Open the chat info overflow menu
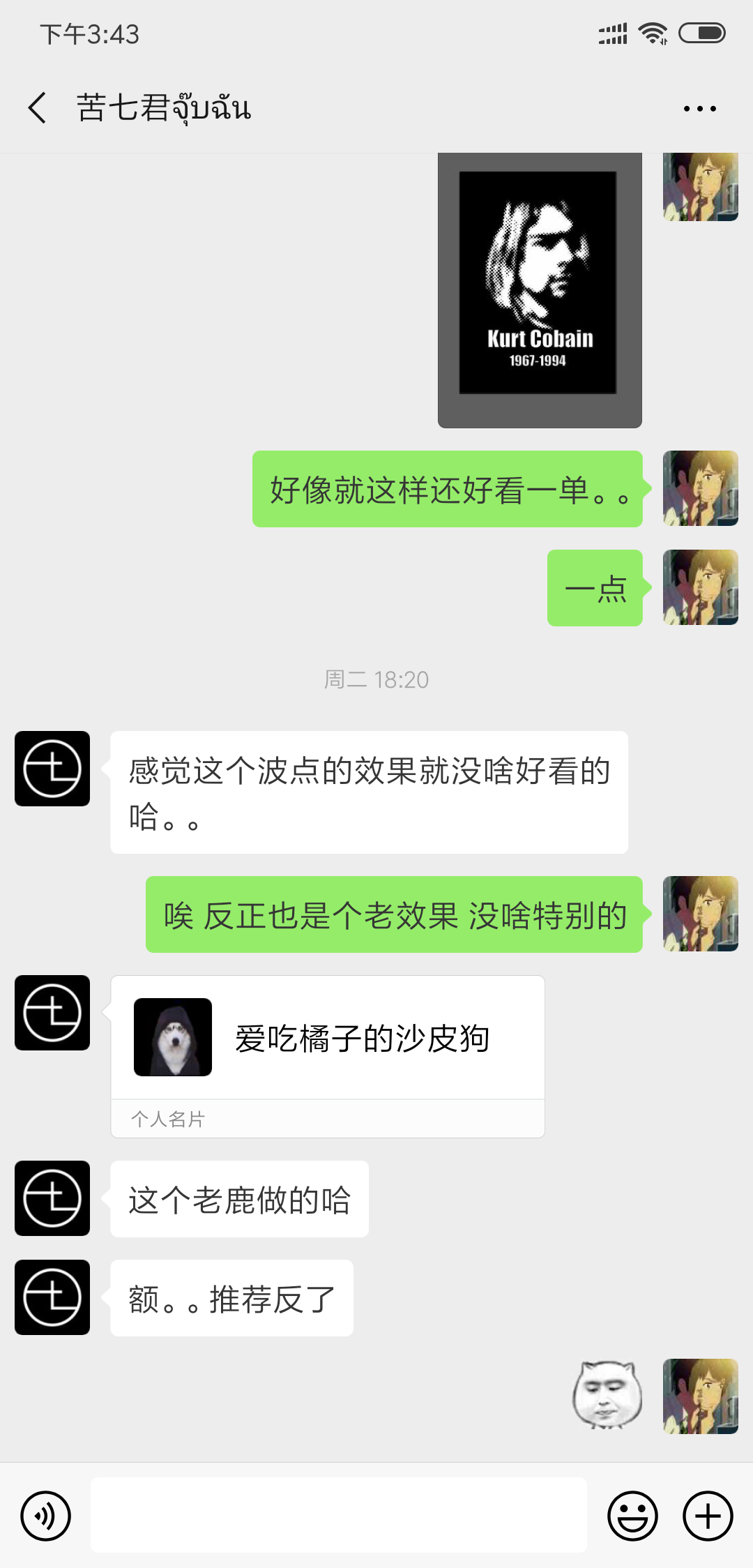 point(699,109)
